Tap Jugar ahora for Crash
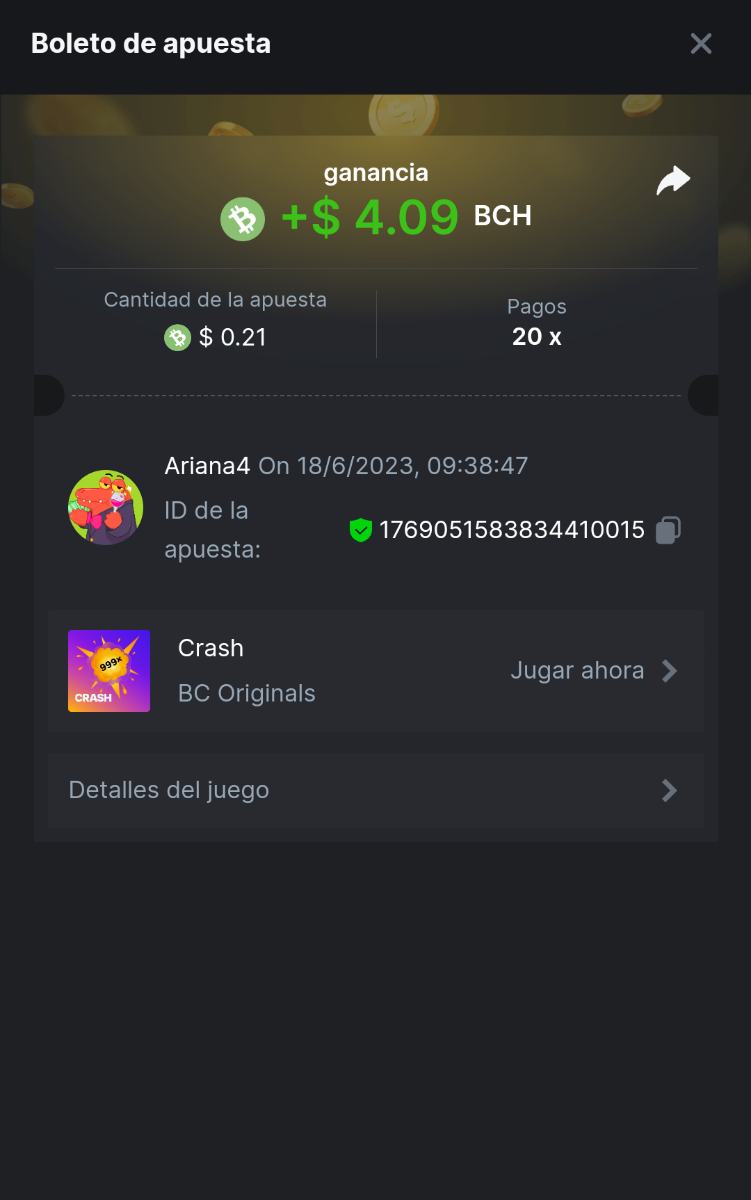 tap(594, 670)
